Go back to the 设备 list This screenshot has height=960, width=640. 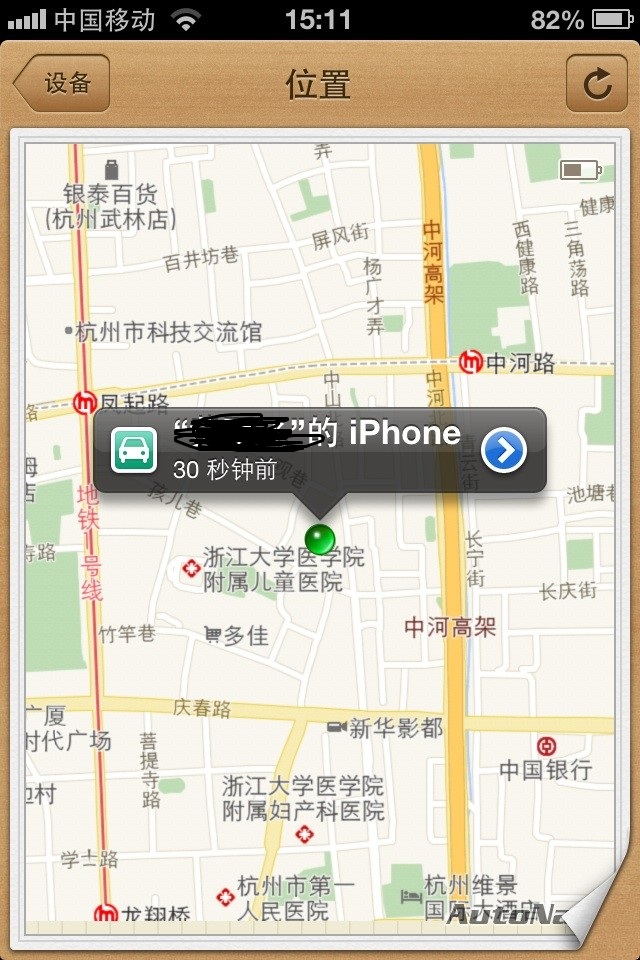(62, 83)
